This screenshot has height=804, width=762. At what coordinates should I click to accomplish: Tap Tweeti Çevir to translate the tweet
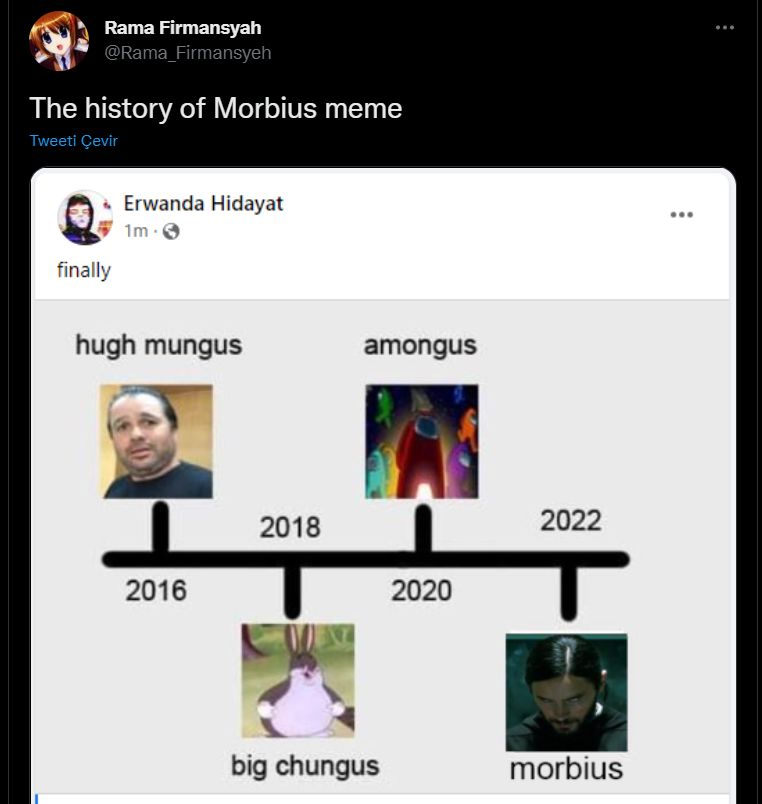point(74,140)
